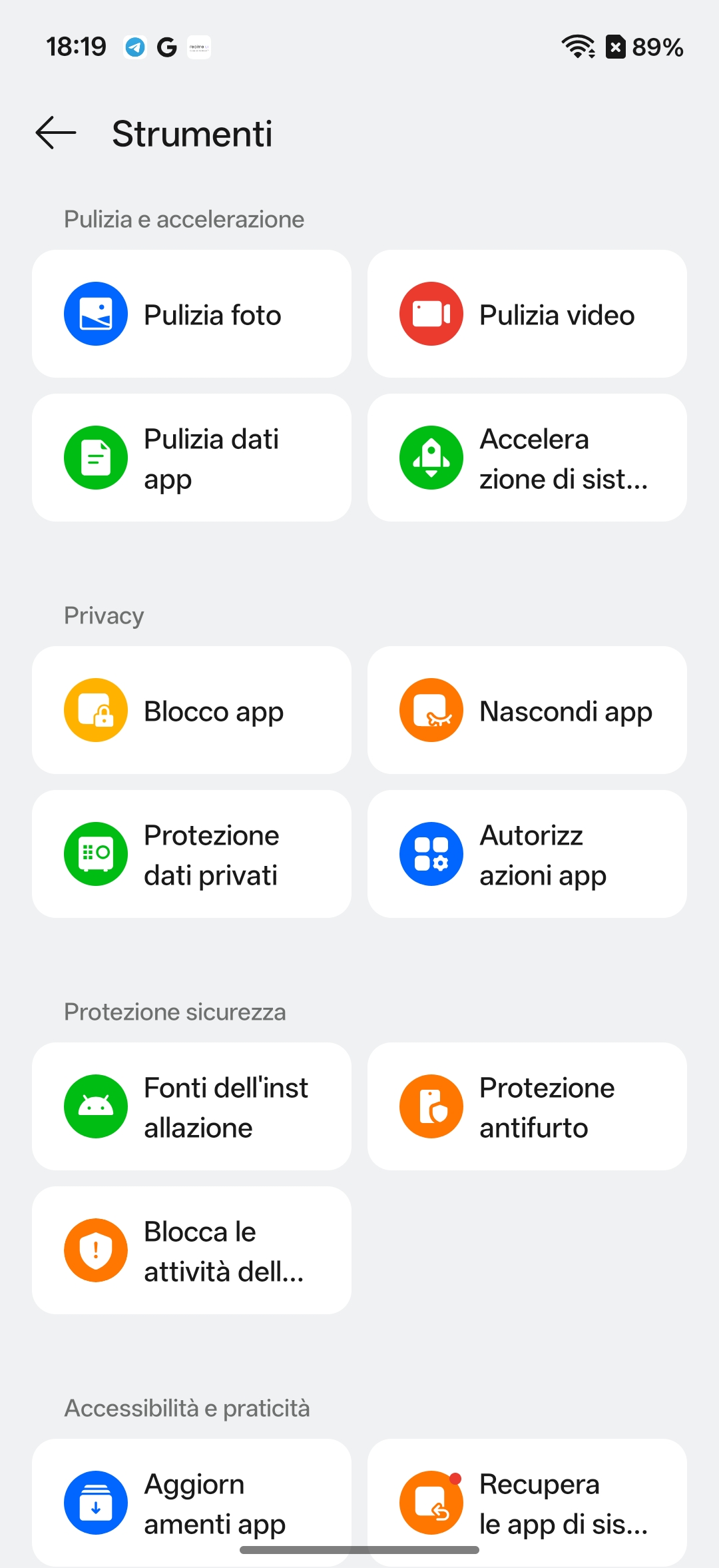Image resolution: width=719 pixels, height=1568 pixels.
Task: Tap the Nascondi app card
Action: [527, 711]
